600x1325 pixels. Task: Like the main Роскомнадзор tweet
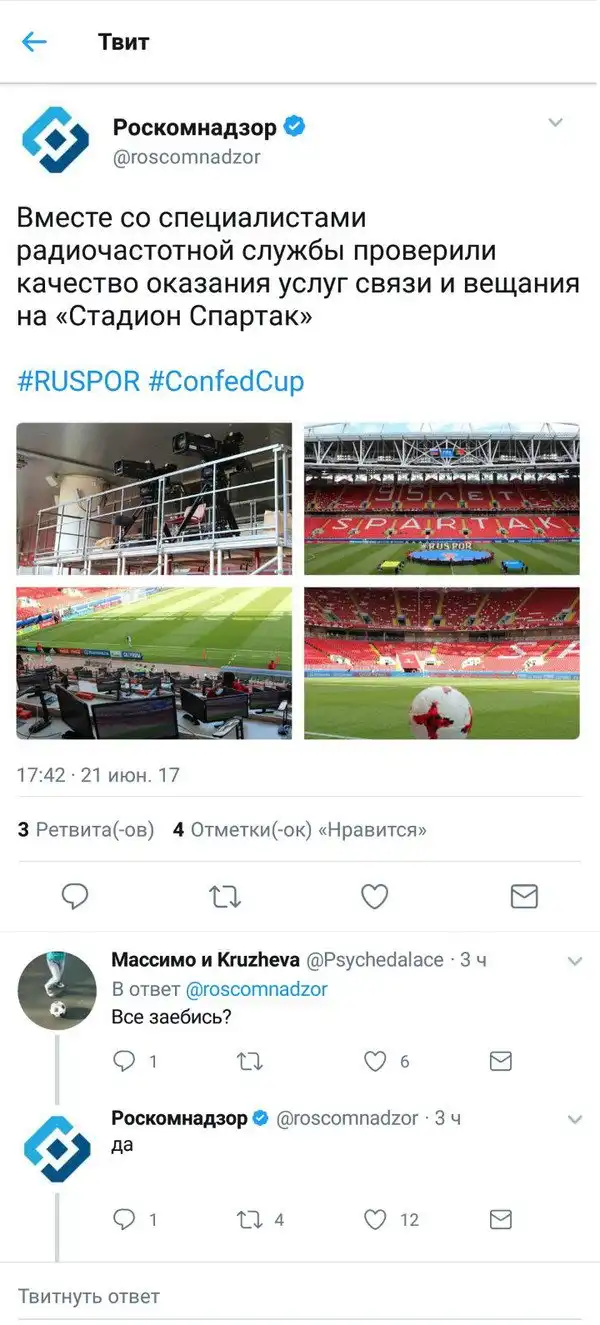tap(374, 896)
